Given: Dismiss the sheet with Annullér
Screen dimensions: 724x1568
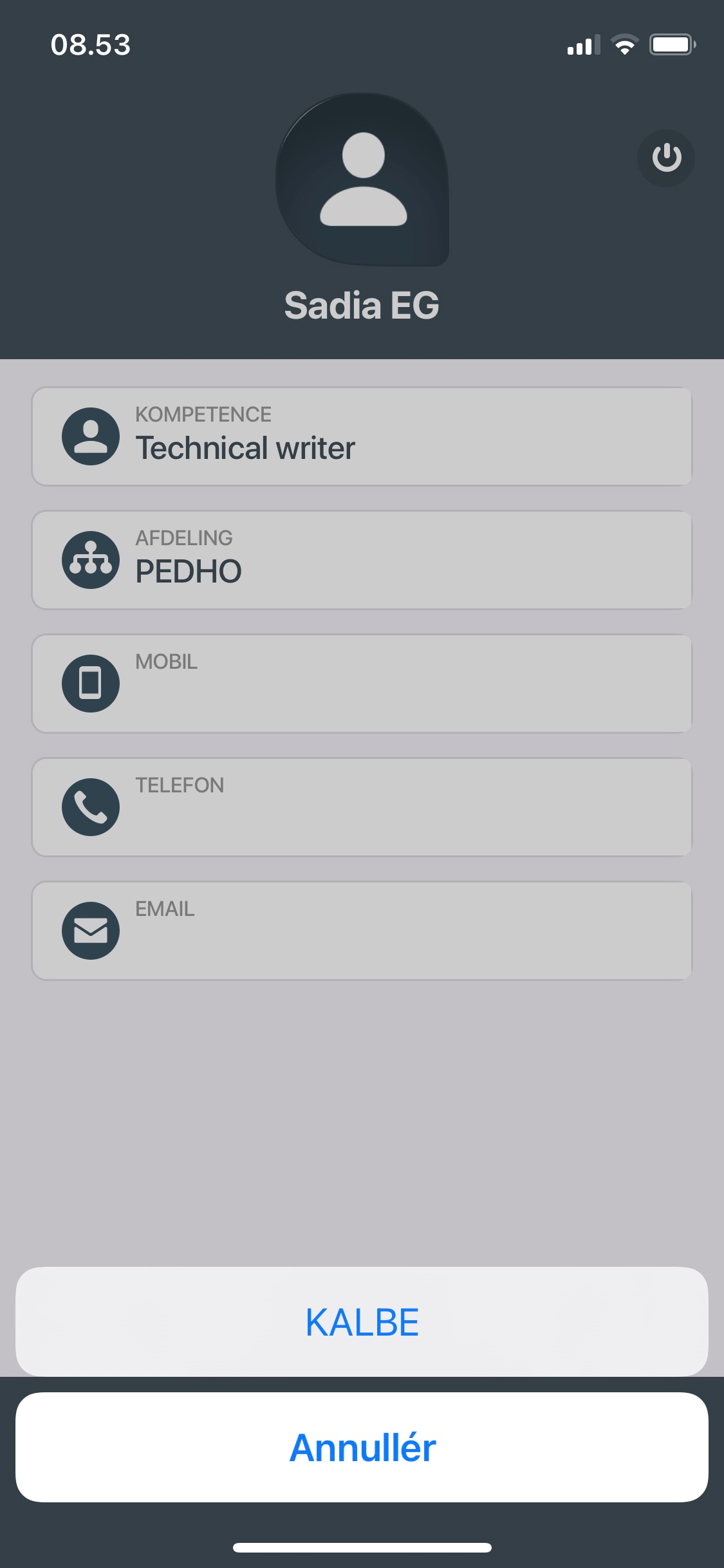Looking at the screenshot, I should (x=362, y=1447).
